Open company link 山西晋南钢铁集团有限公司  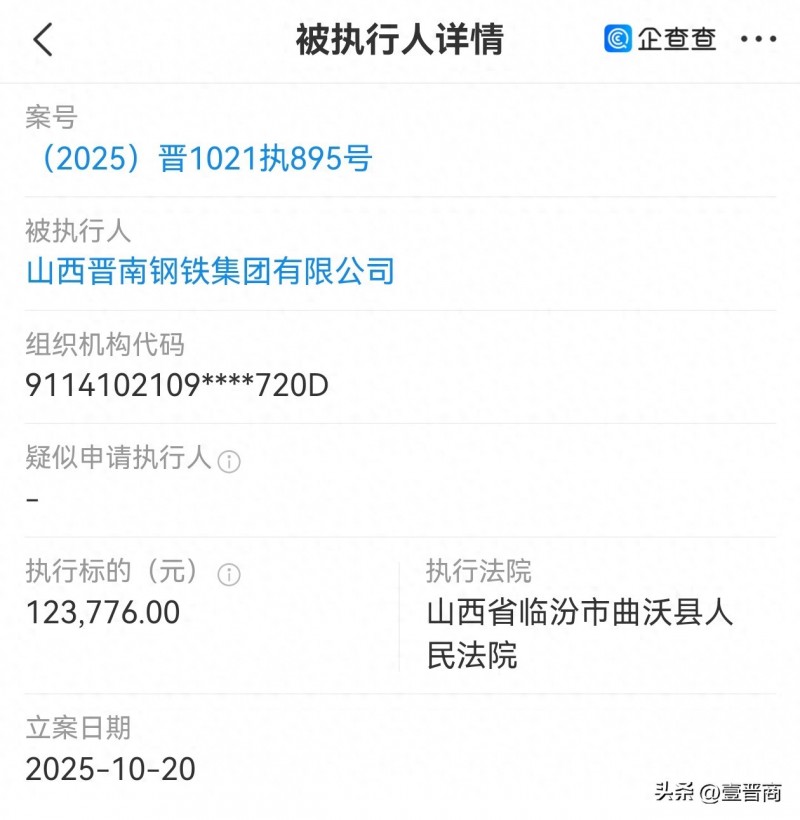point(211,269)
